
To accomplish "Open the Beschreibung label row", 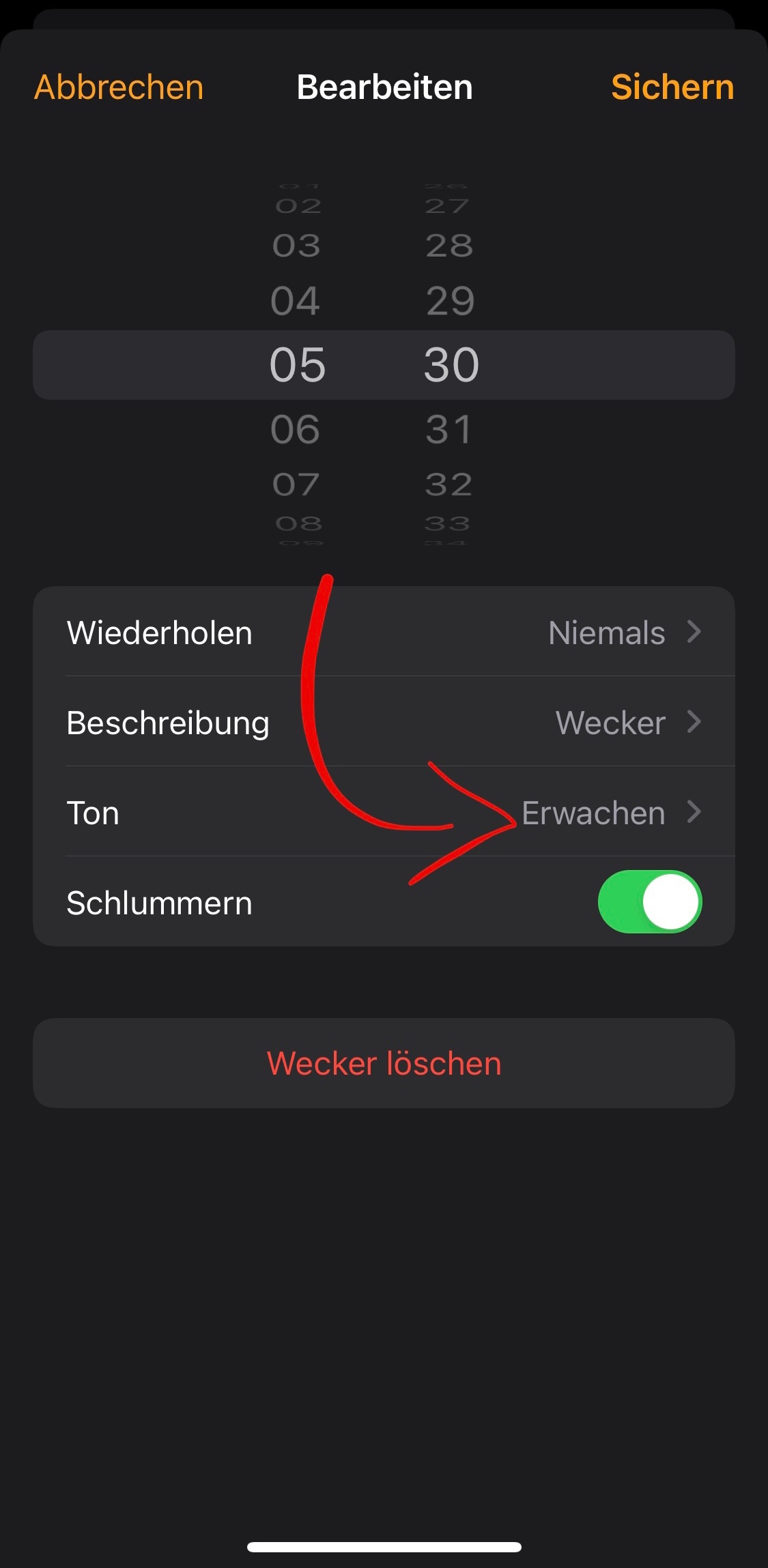I will pyautogui.click(x=384, y=723).
